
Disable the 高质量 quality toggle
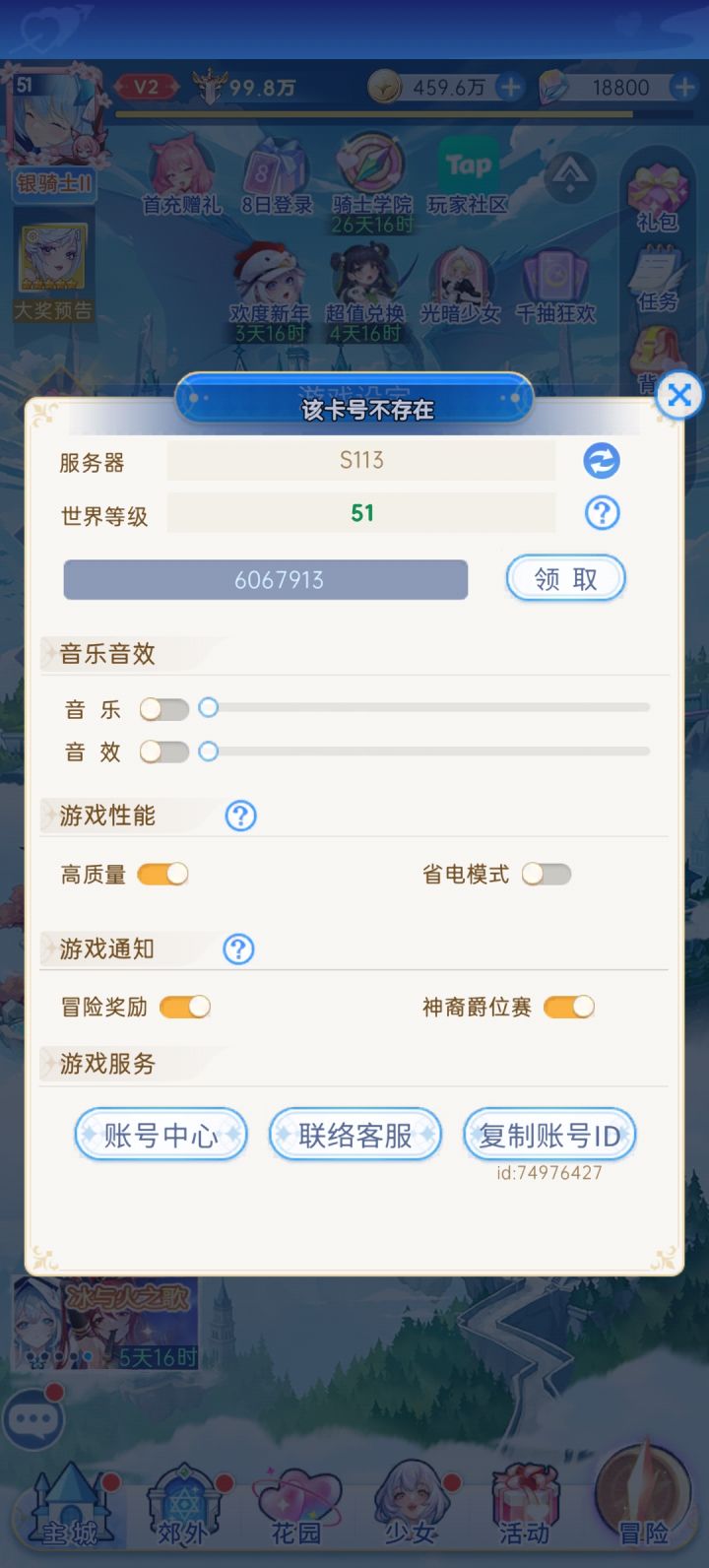(x=162, y=874)
